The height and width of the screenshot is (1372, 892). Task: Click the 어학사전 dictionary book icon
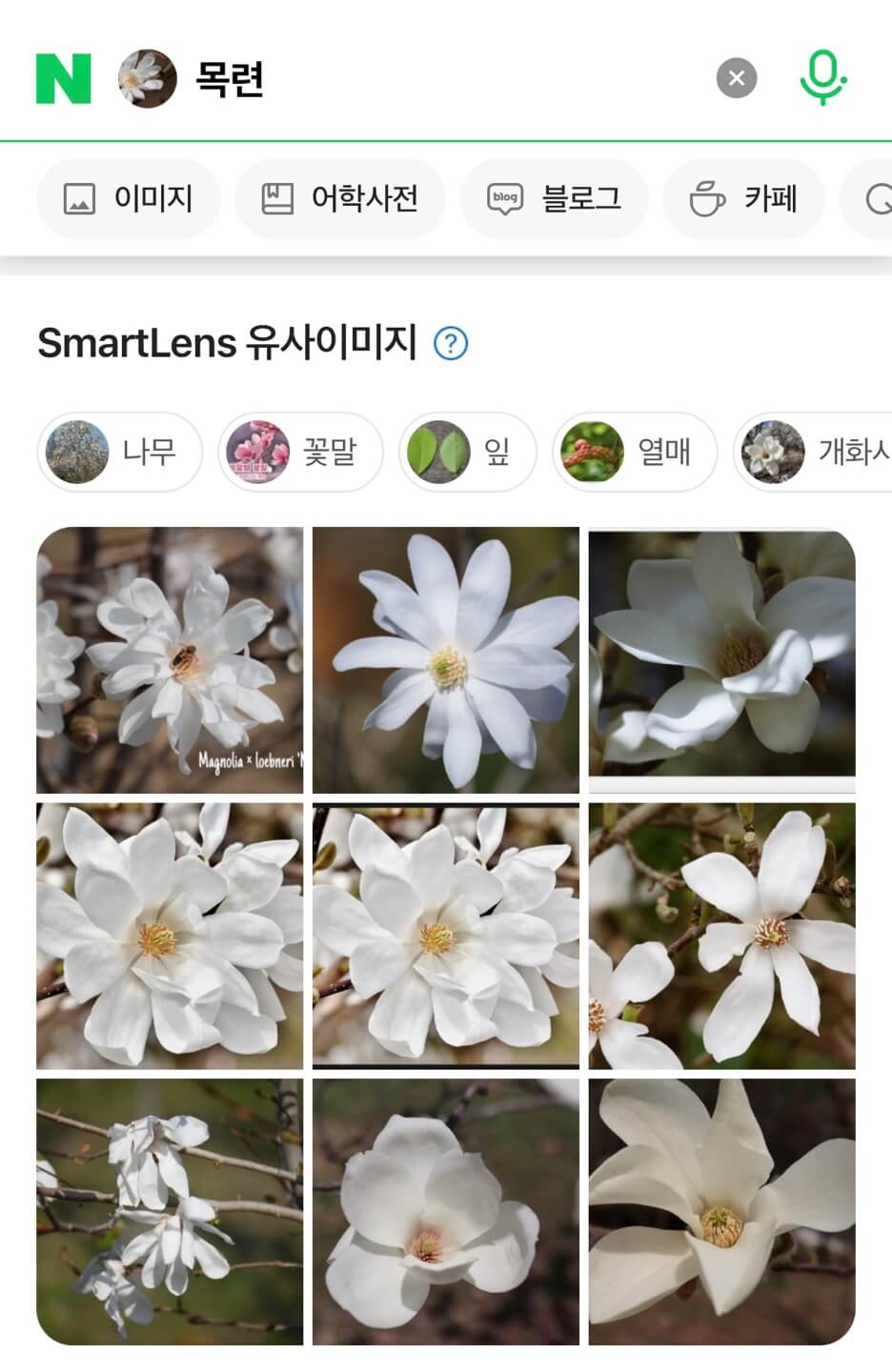point(276,198)
